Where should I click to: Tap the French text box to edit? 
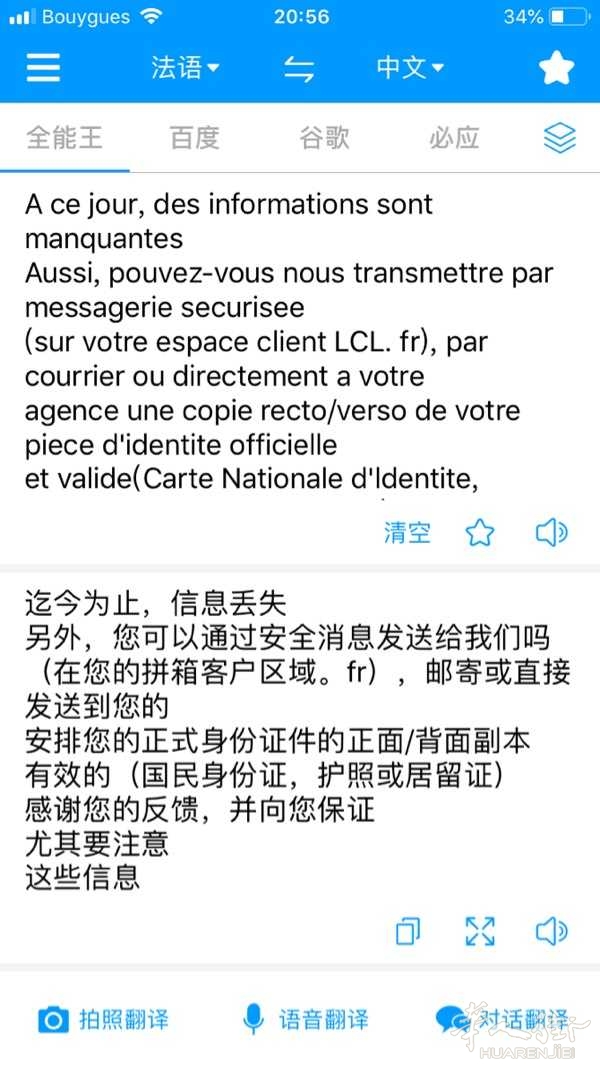coord(300,342)
